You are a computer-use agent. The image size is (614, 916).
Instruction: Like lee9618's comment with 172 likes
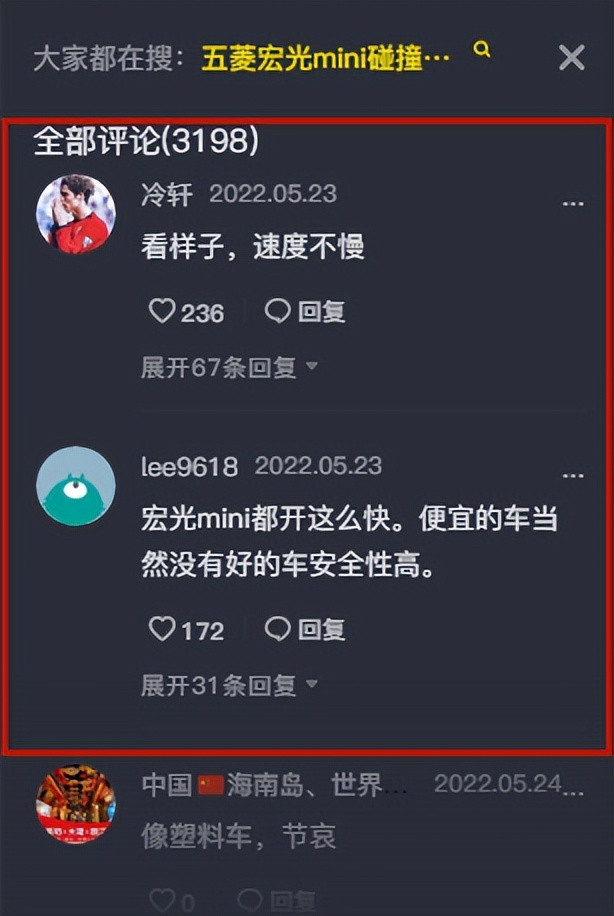point(163,629)
